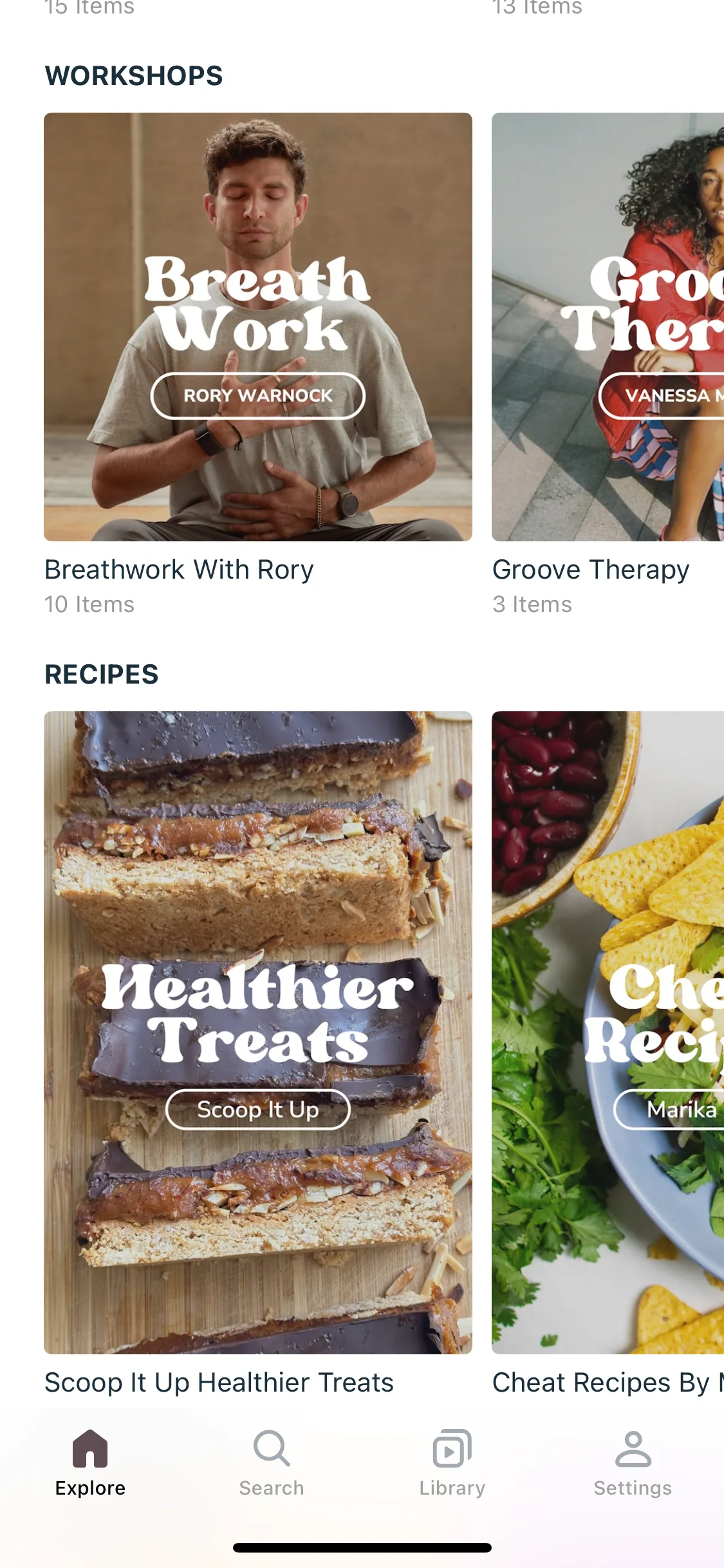Switch to the Search tab
This screenshot has height=1568, width=724.
pos(271,1462)
